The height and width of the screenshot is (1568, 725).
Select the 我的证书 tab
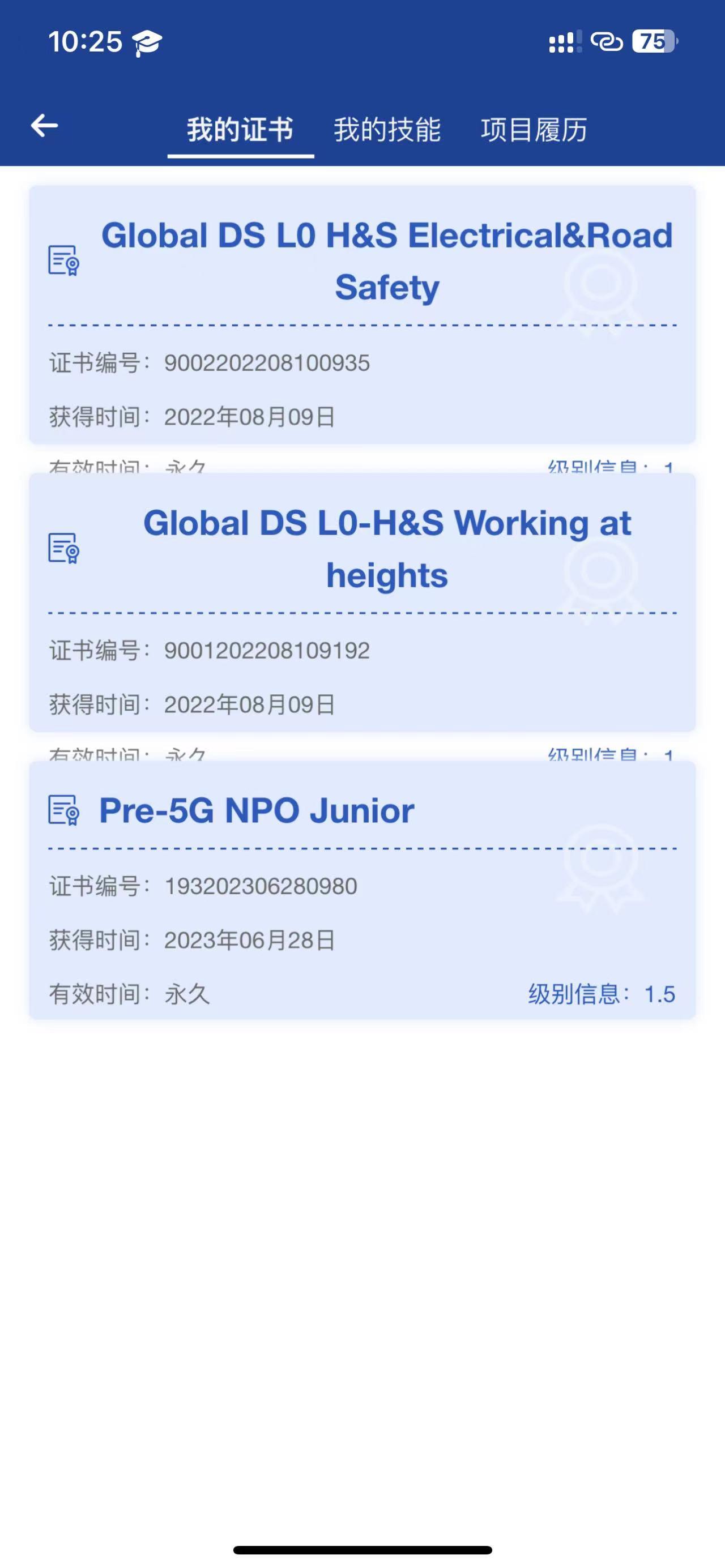(241, 130)
